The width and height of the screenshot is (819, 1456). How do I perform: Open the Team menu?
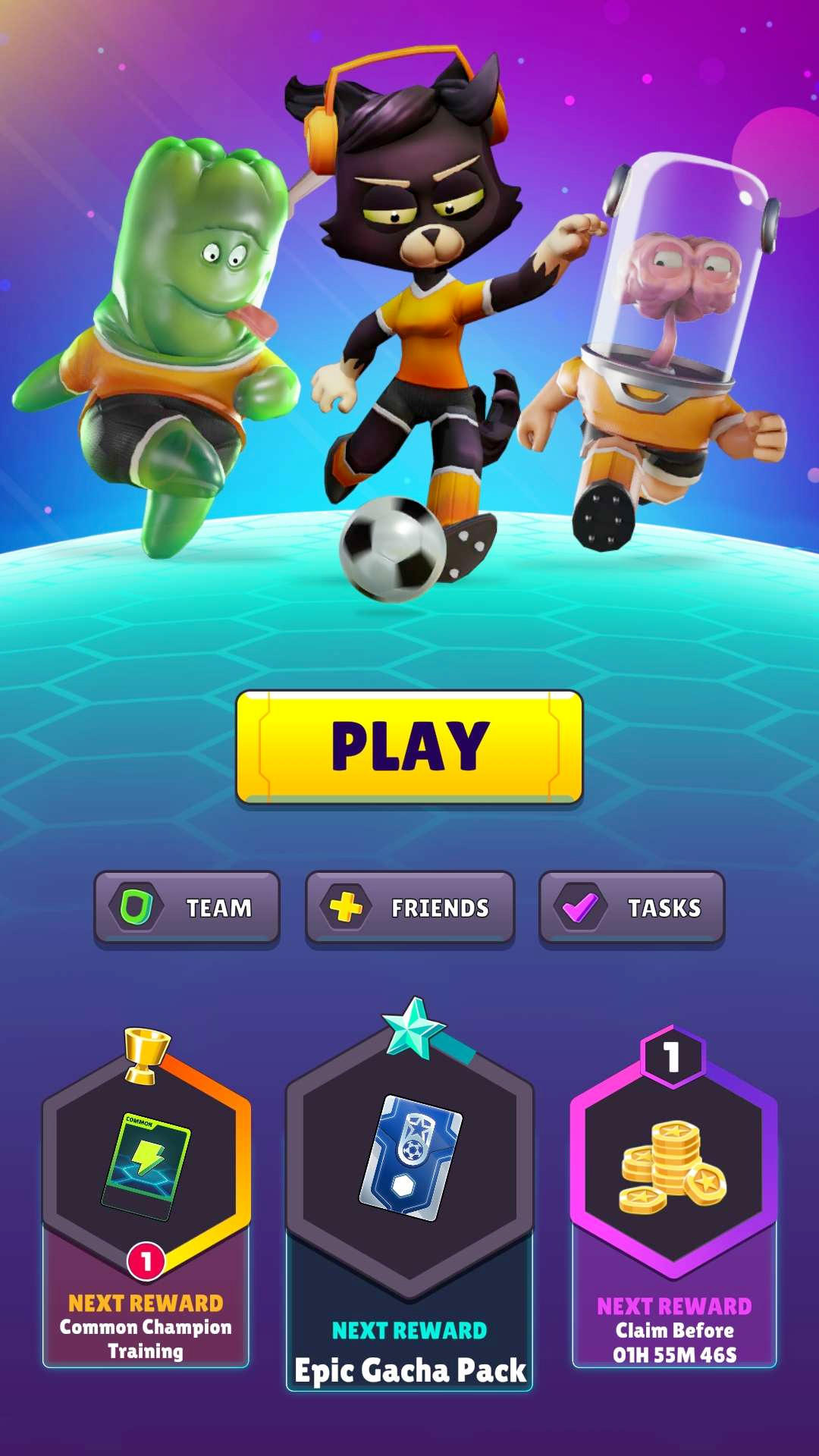[x=187, y=908]
